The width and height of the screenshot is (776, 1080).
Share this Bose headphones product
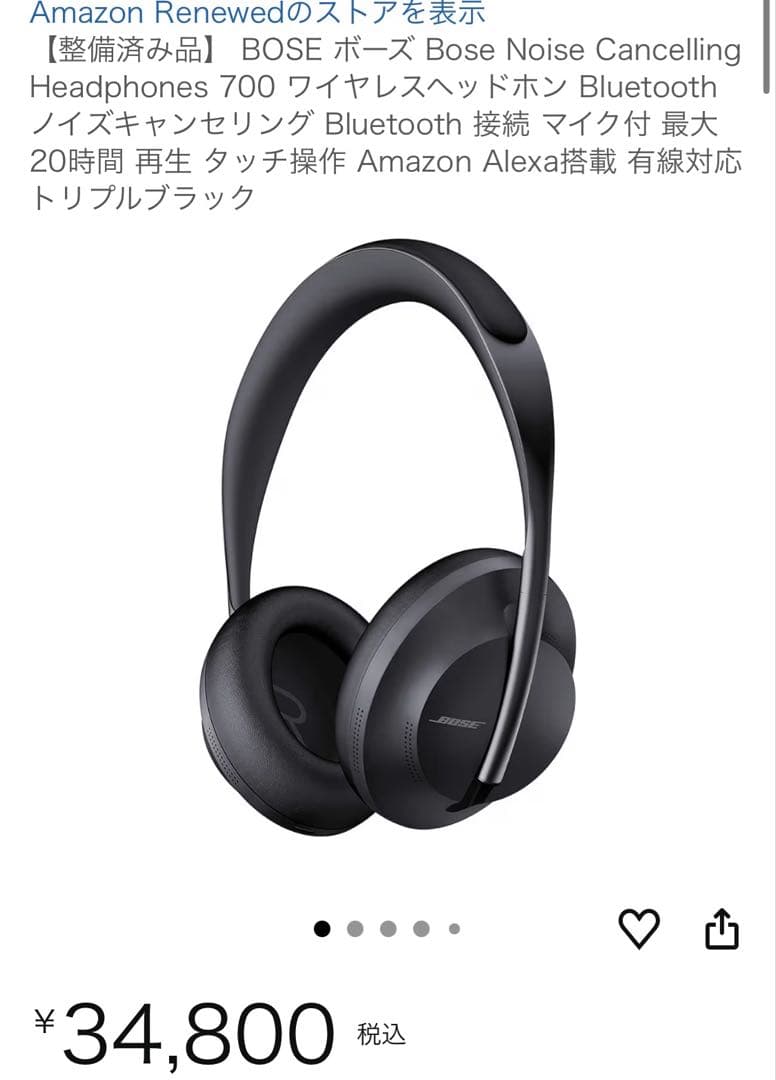(721, 929)
